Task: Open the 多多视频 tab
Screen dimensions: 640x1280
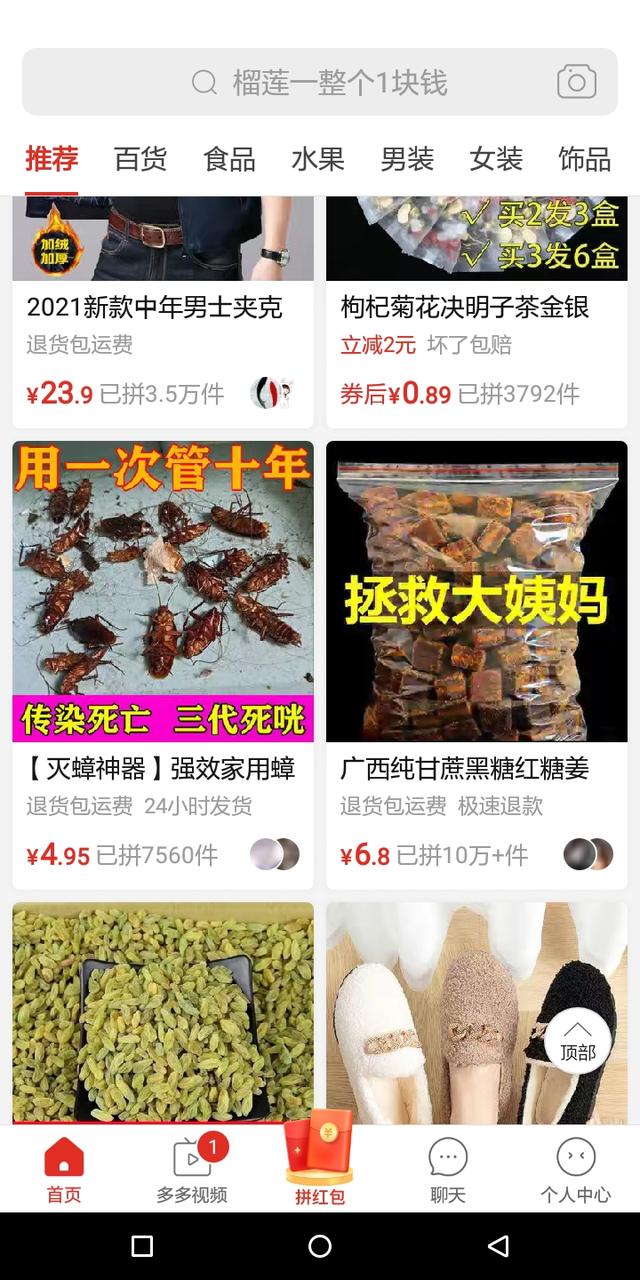Action: [192, 1170]
